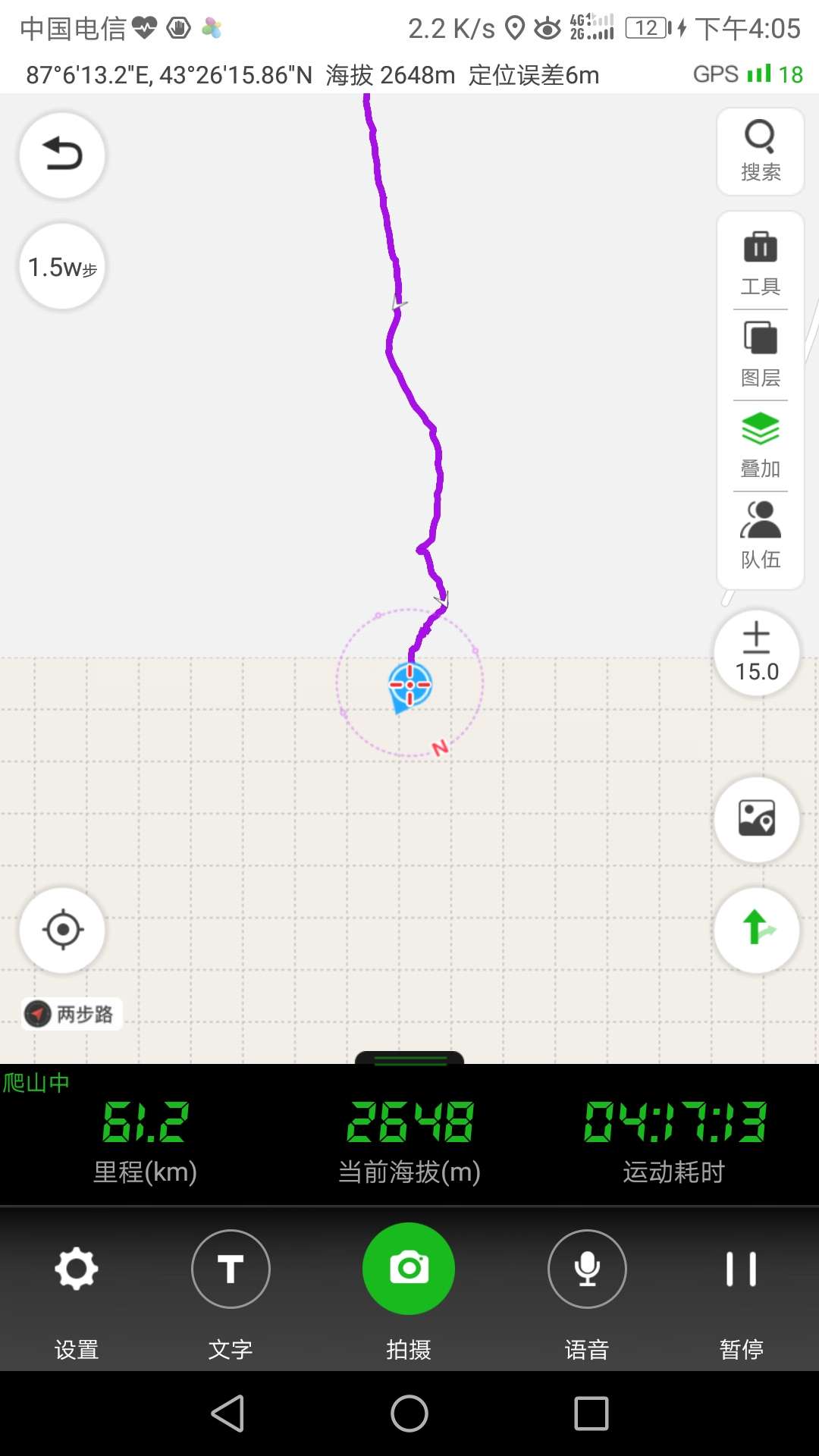This screenshot has width=819, height=1456.
Task: Tap the 15.0 zoom level button
Action: pos(757,654)
